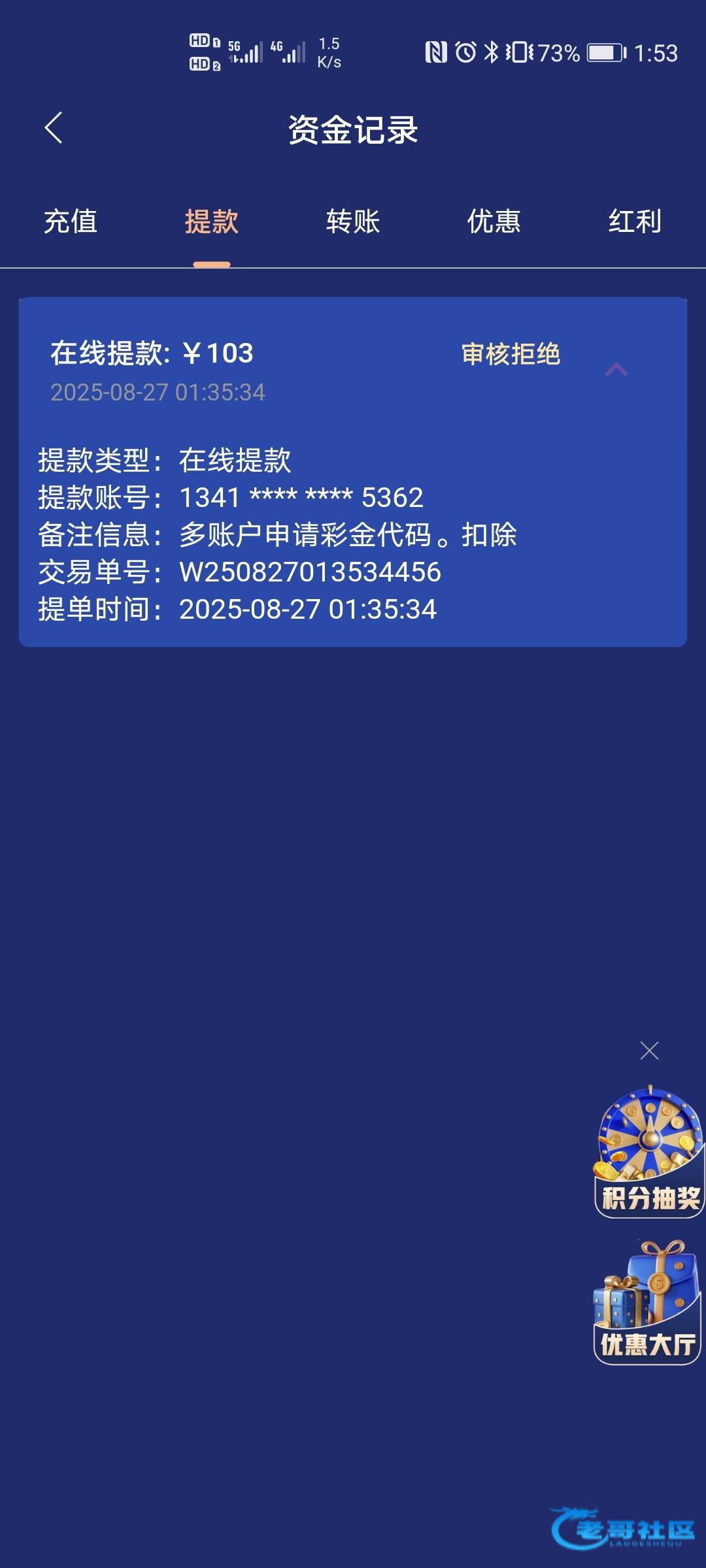
Task: Open the 优惠大厅 gift hall
Action: tap(647, 1303)
